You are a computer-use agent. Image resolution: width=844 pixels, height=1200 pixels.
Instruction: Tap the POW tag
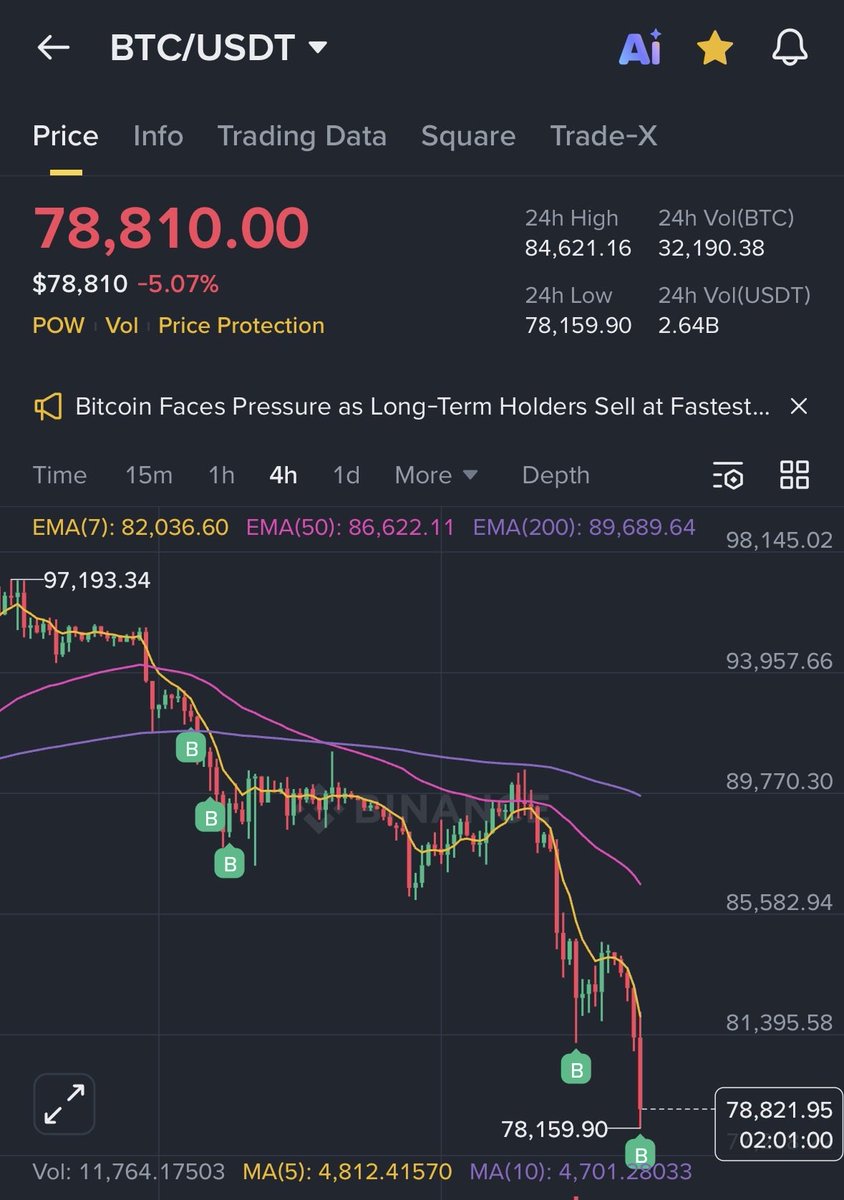point(58,326)
